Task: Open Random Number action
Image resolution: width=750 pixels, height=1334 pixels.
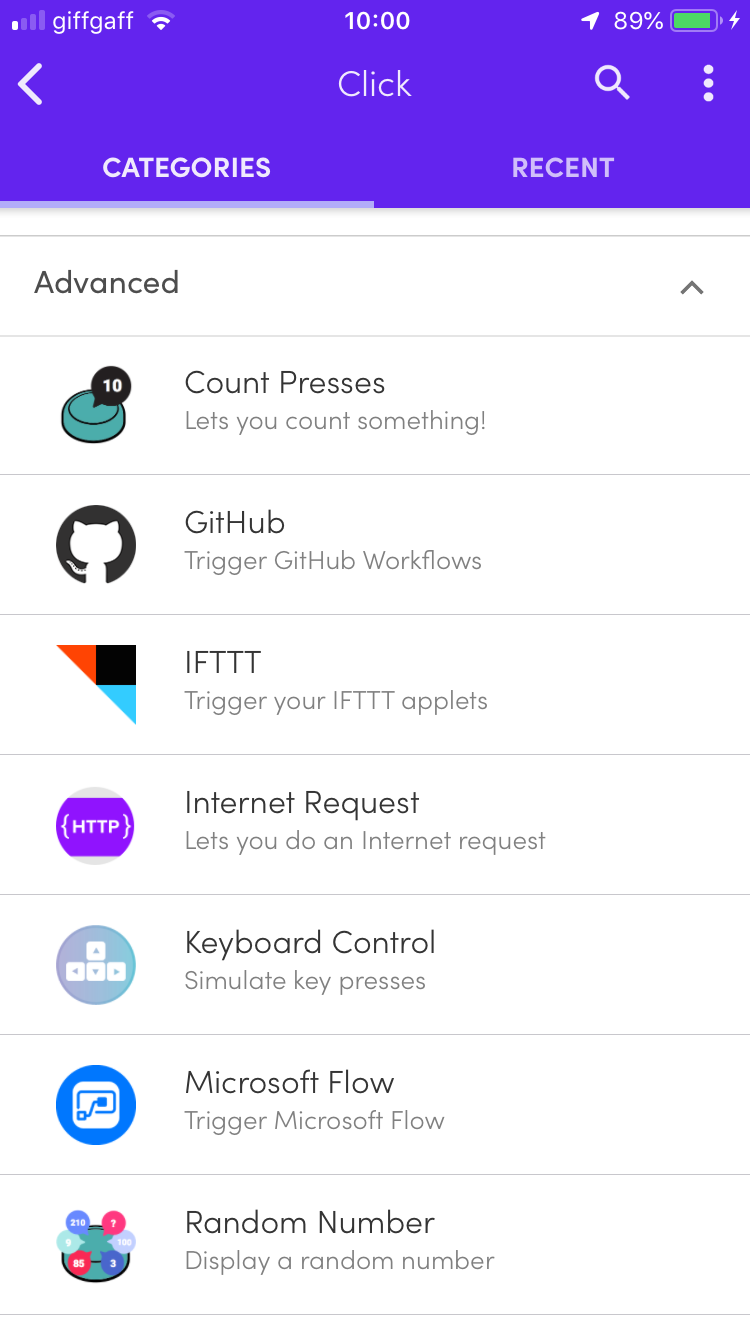Action: click(375, 1245)
